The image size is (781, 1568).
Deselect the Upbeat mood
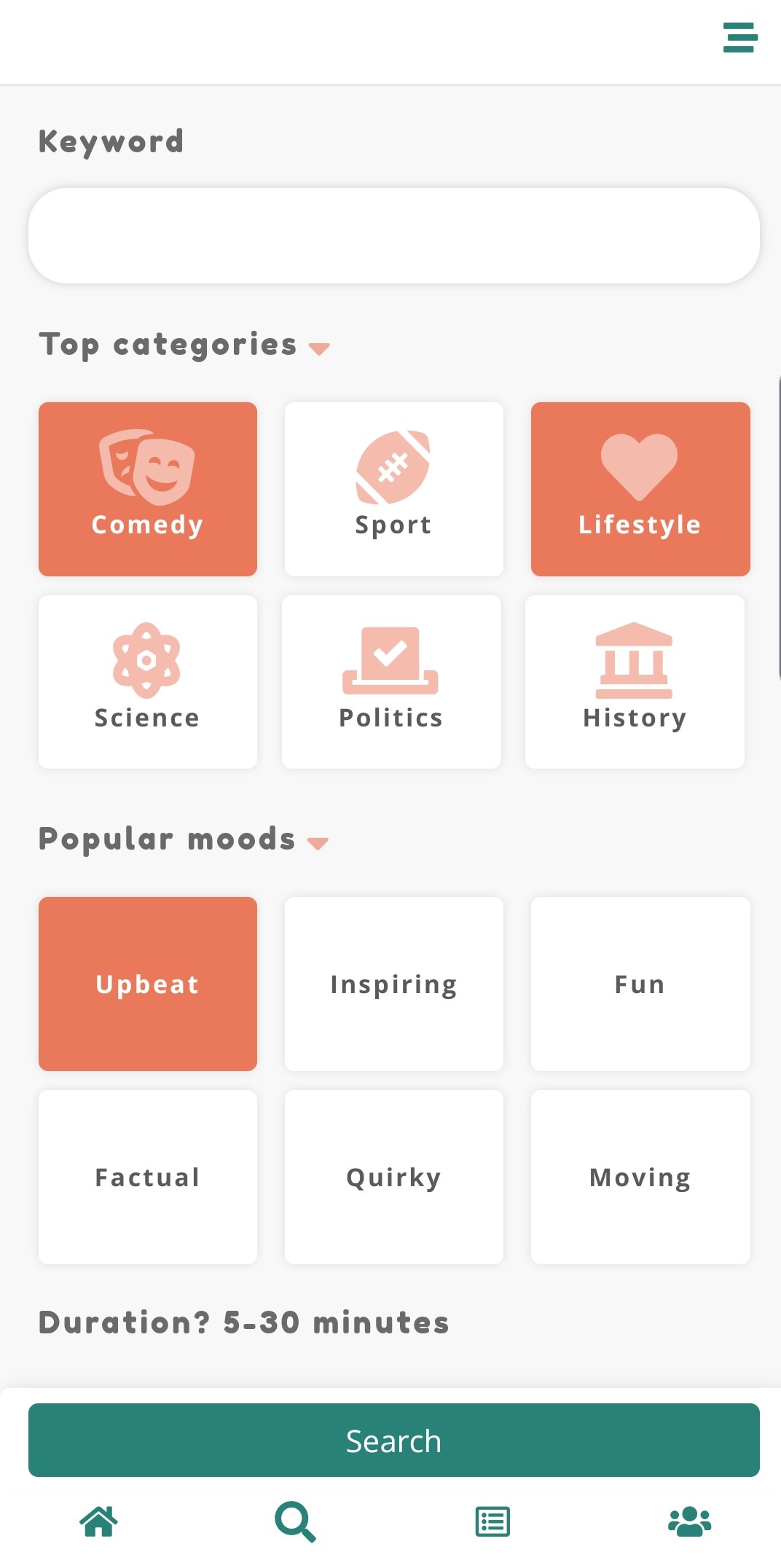point(148,984)
